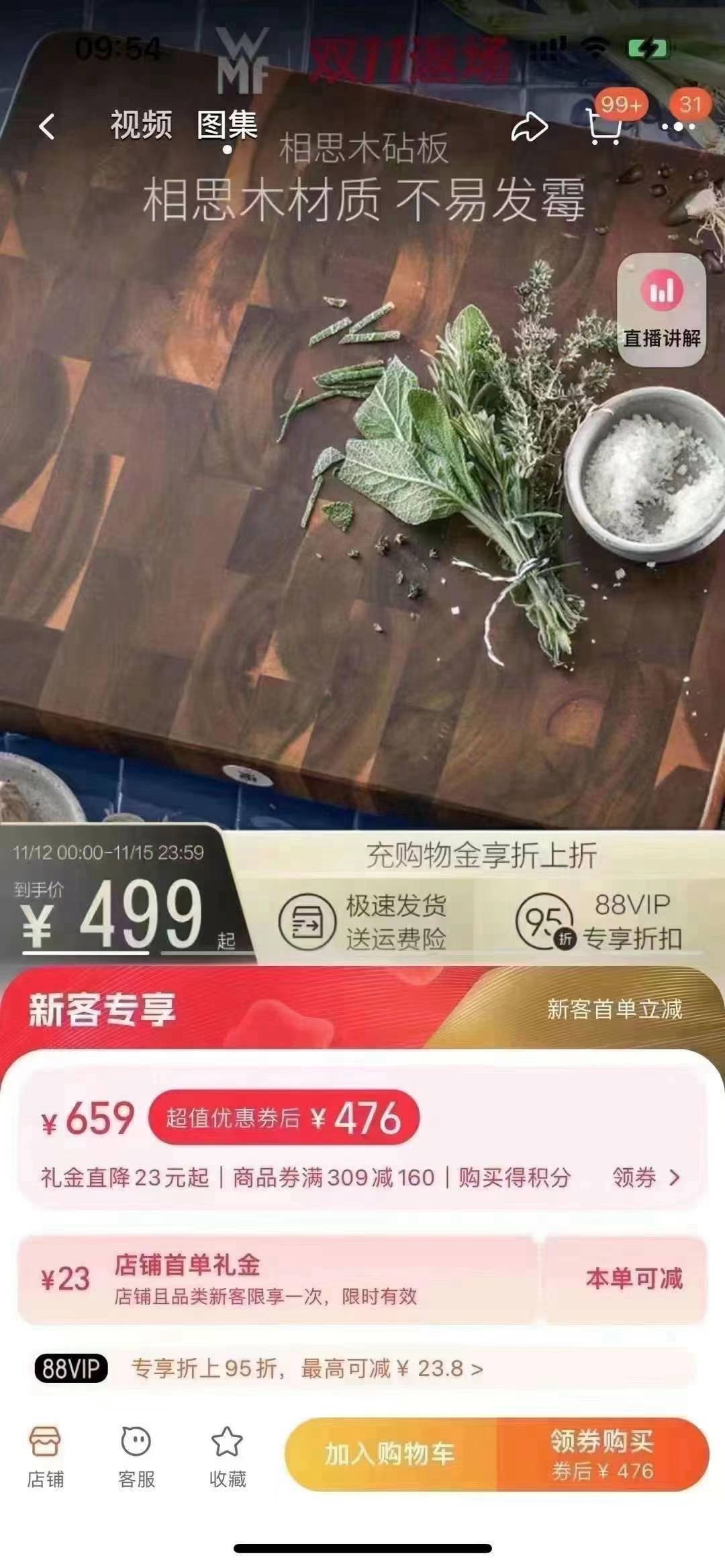Open the three-dot overflow menu
The image size is (725, 1568).
[678, 127]
